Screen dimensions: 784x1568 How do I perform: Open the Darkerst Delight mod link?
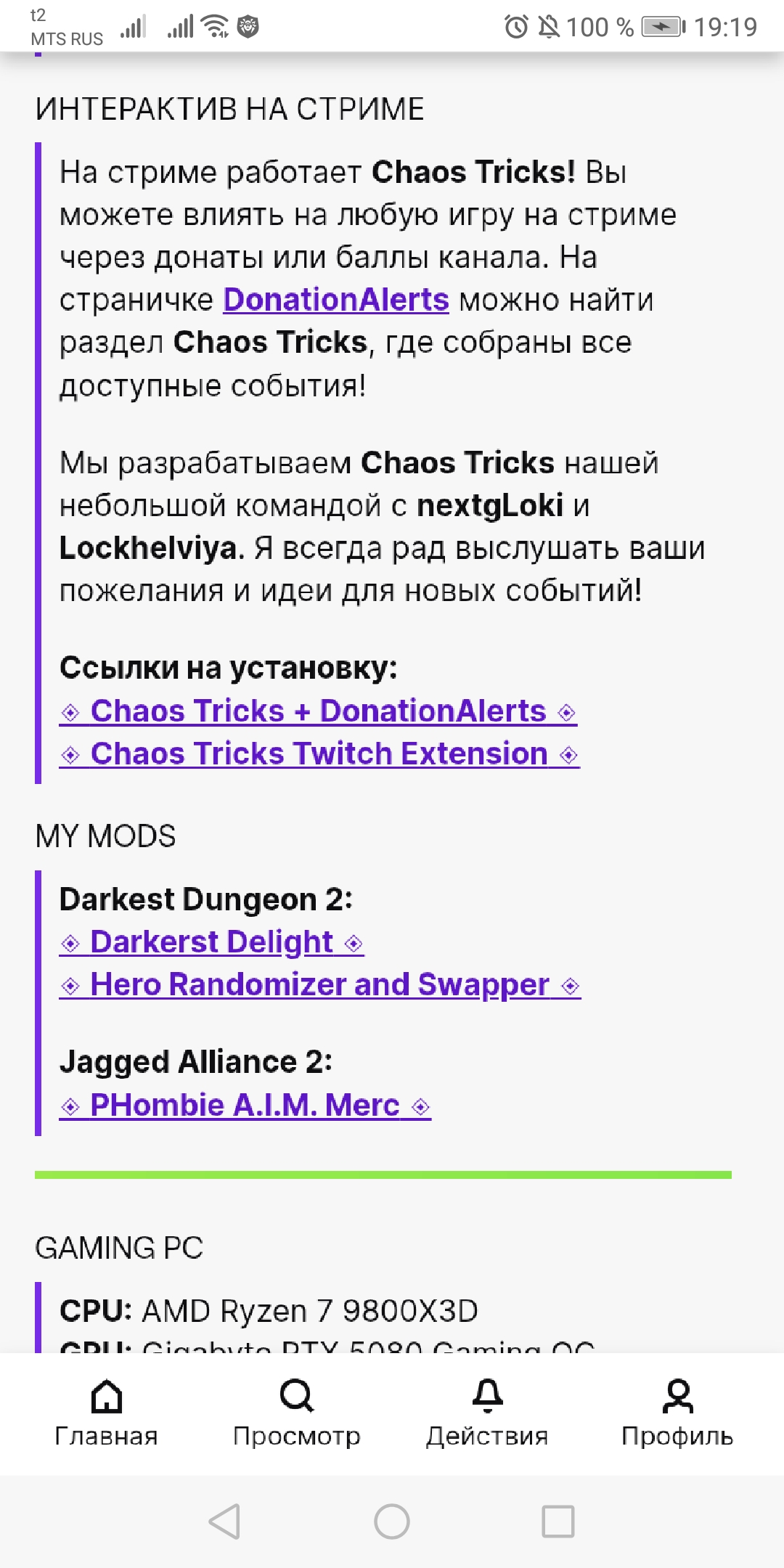tap(211, 942)
